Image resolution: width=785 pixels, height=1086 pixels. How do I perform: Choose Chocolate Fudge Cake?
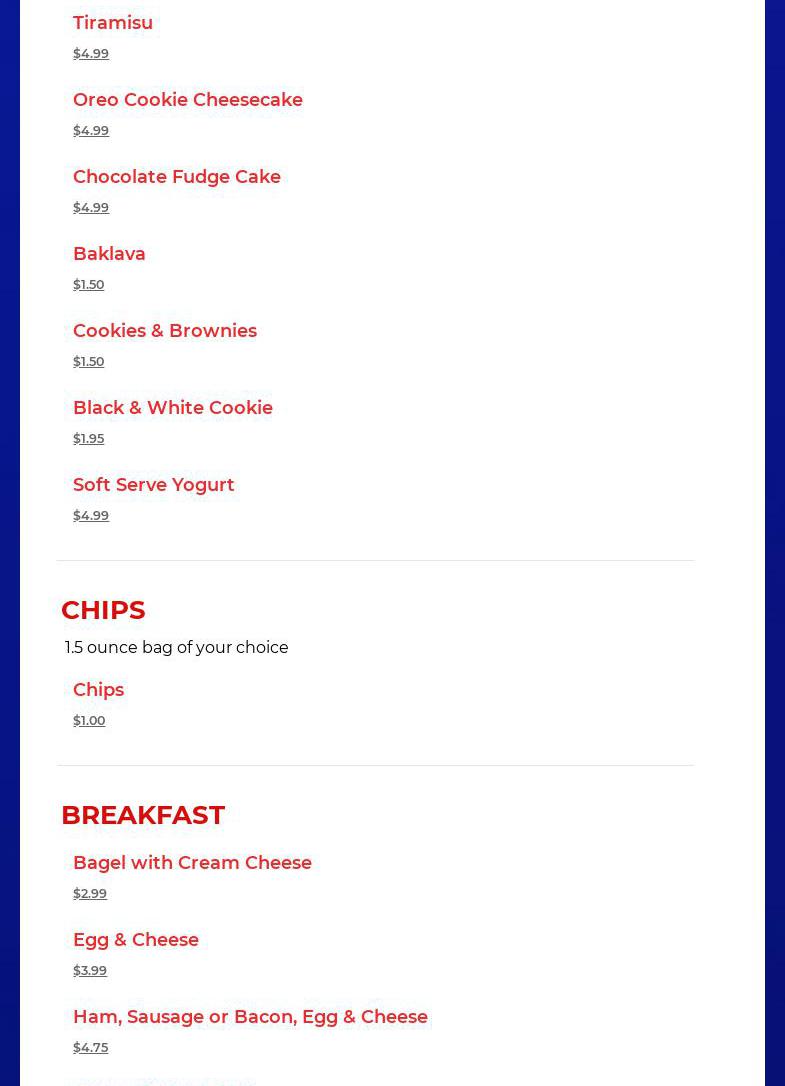[x=177, y=177]
